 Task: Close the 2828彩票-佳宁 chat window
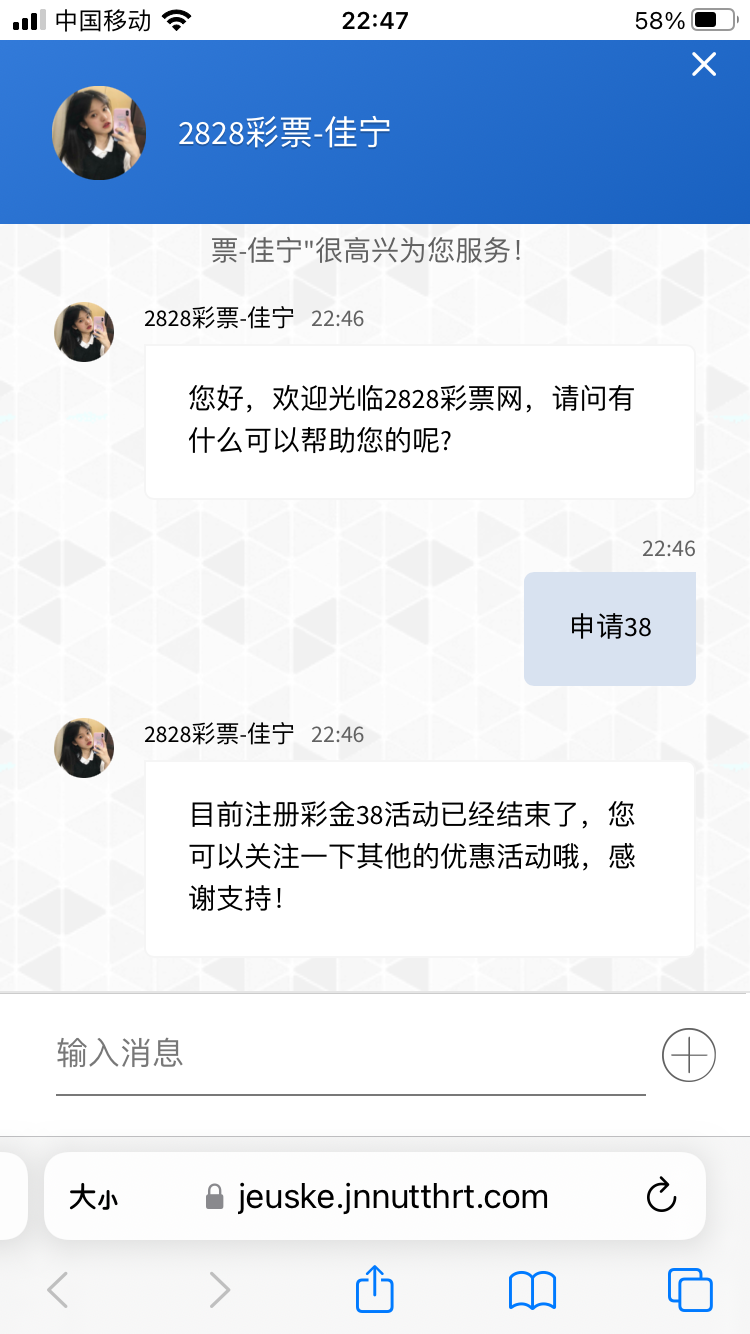(704, 65)
